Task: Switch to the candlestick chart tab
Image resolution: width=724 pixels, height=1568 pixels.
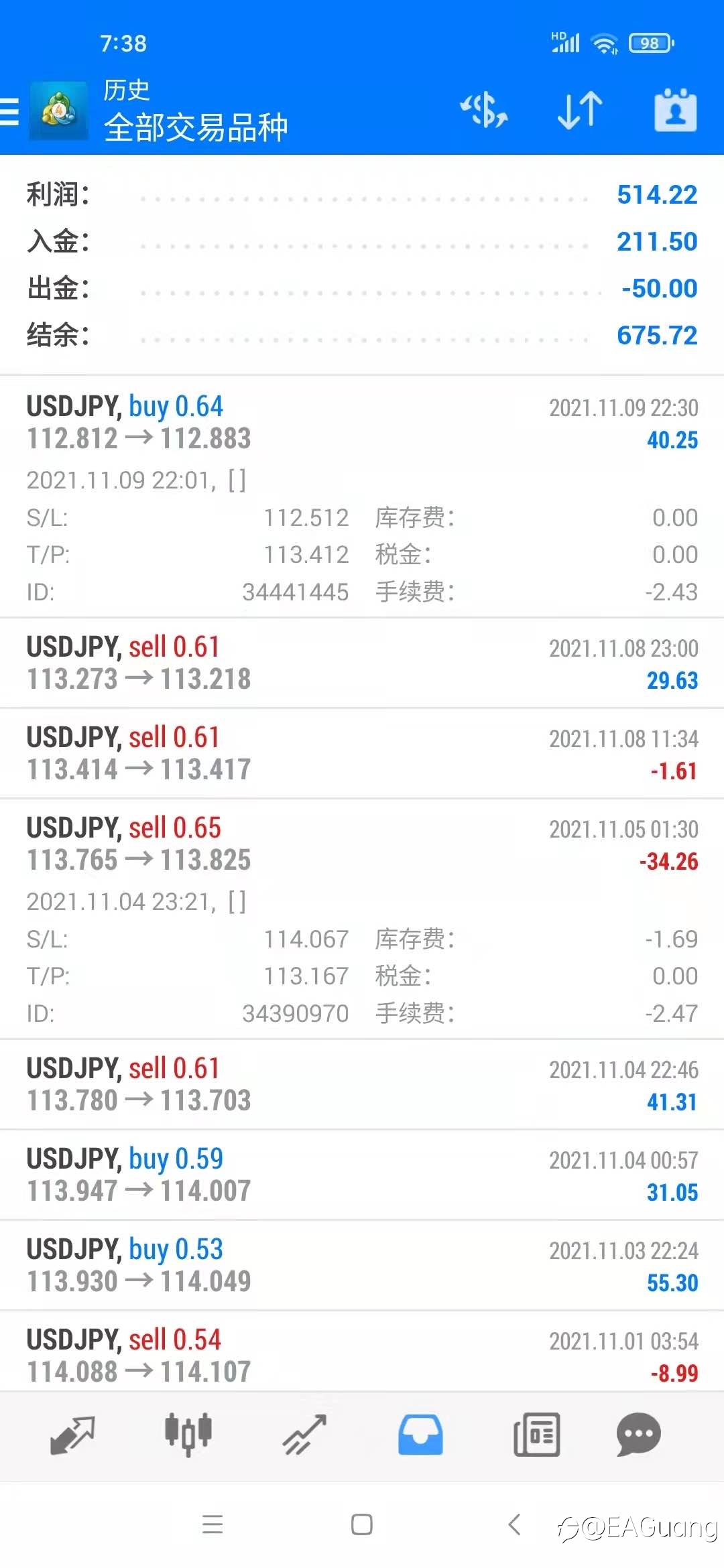Action: 188,1435
